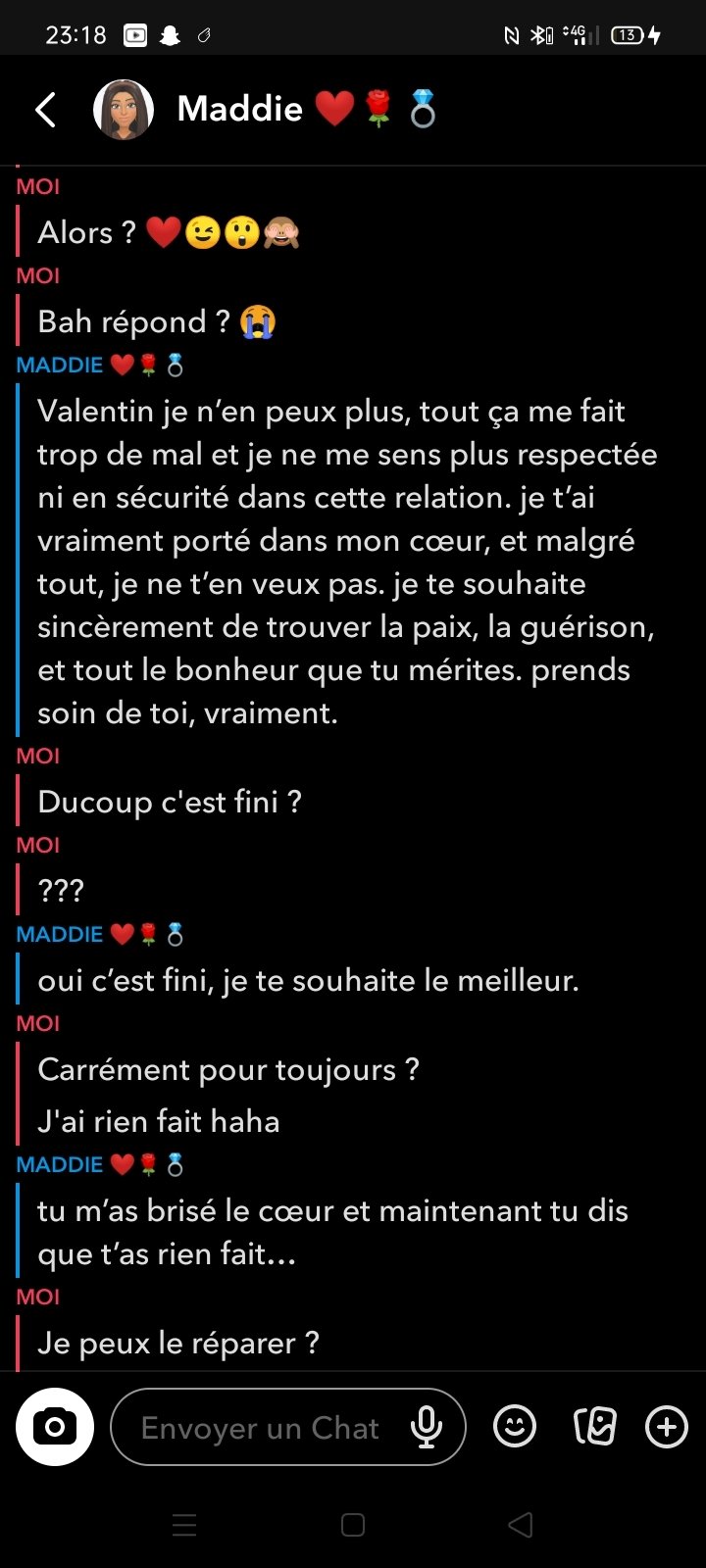Go back from Maddie's chat

tap(45, 110)
